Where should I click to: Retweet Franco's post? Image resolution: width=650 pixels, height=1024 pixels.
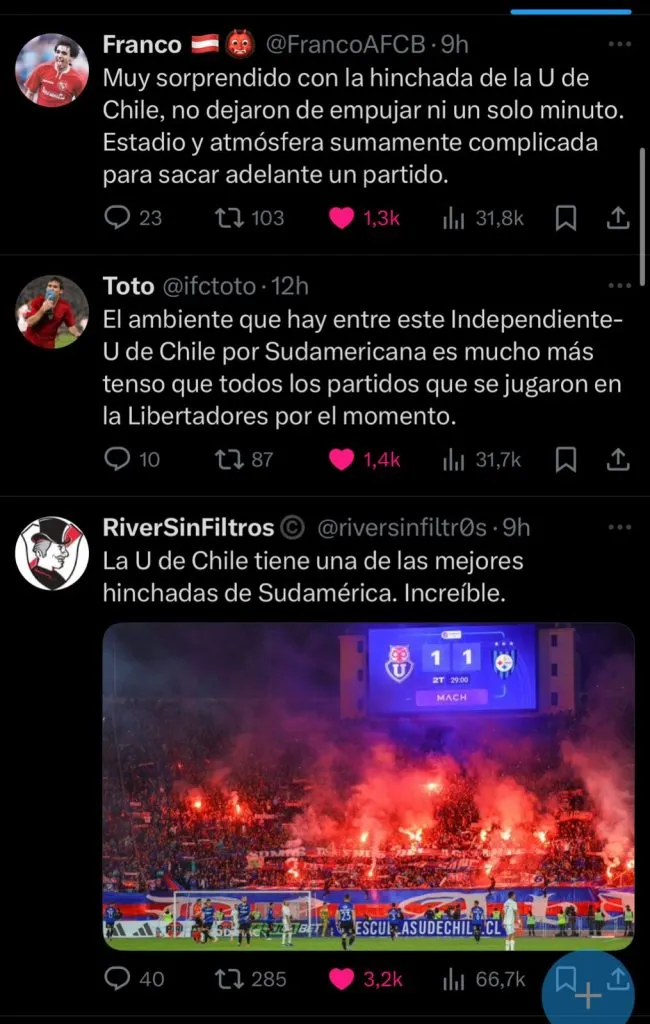230,217
